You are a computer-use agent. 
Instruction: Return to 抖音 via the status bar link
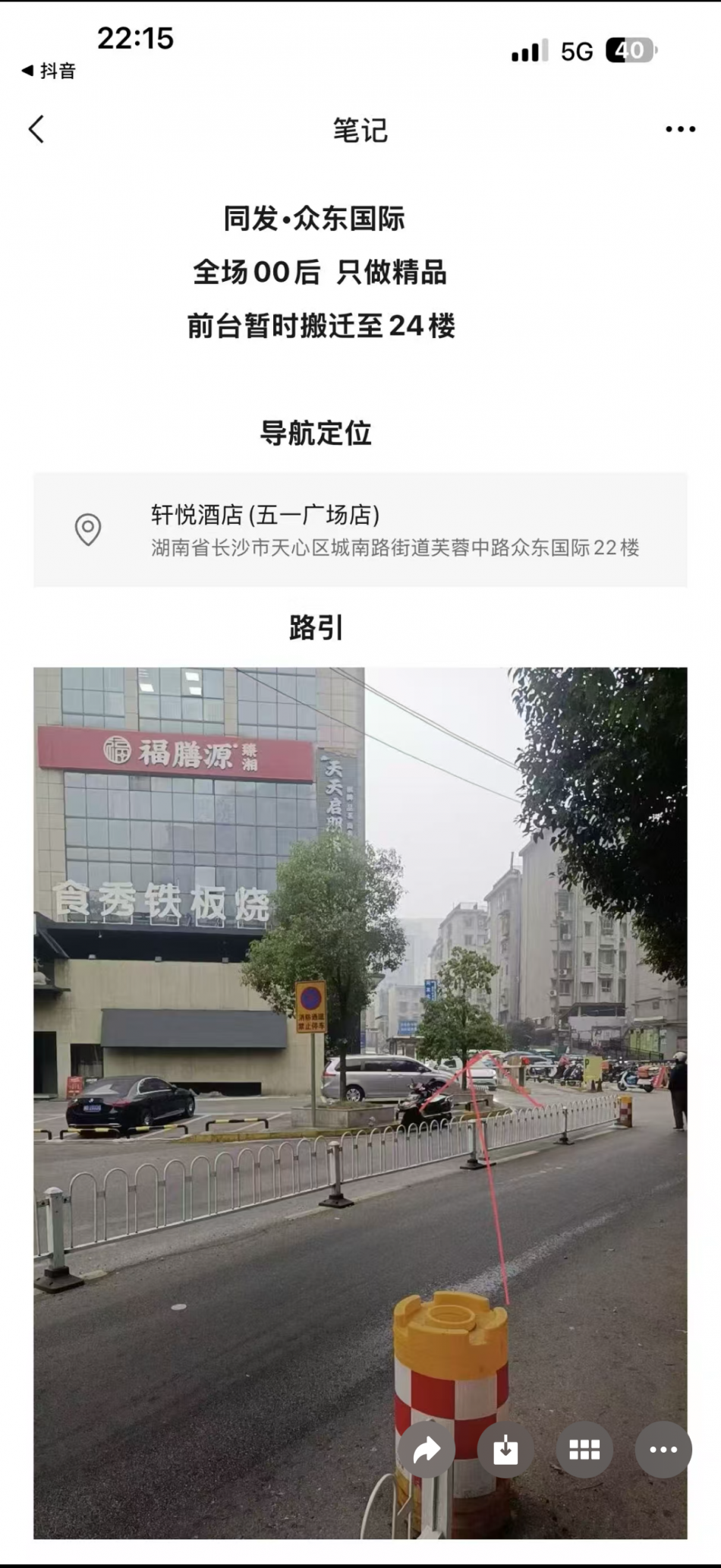(x=49, y=71)
